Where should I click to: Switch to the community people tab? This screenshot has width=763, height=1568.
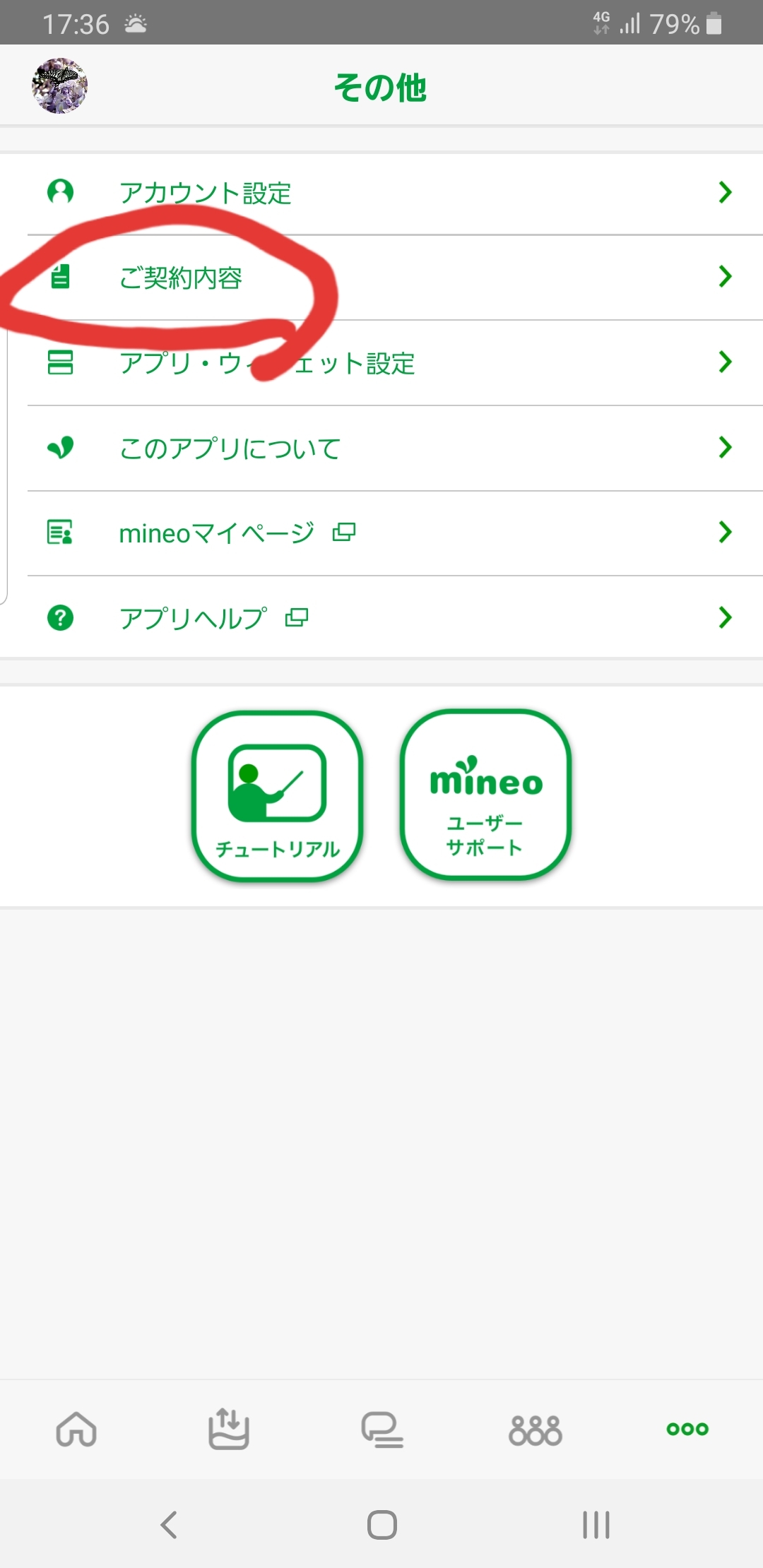tap(535, 1429)
